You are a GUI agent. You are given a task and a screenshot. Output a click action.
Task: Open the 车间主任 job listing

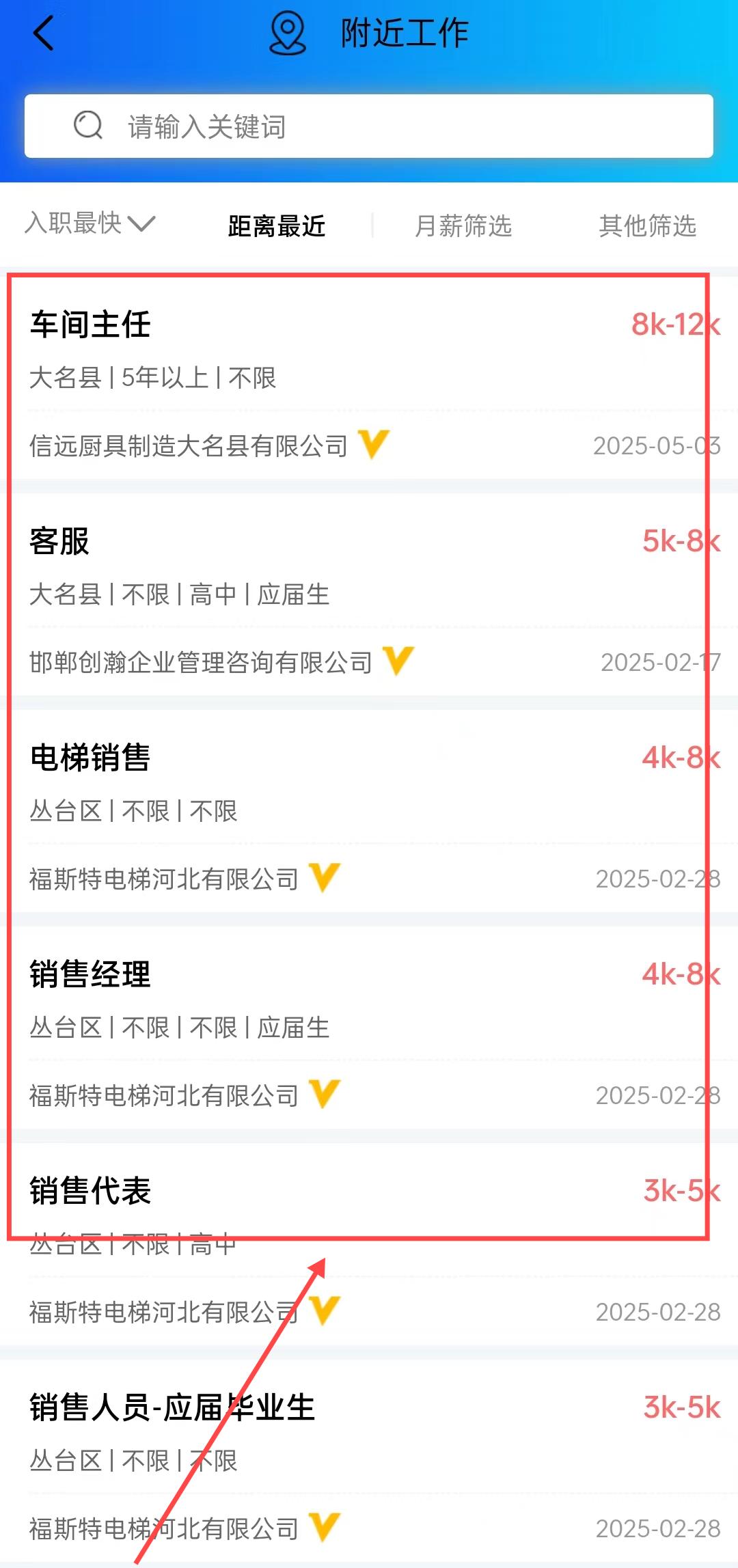pyautogui.click(x=369, y=383)
